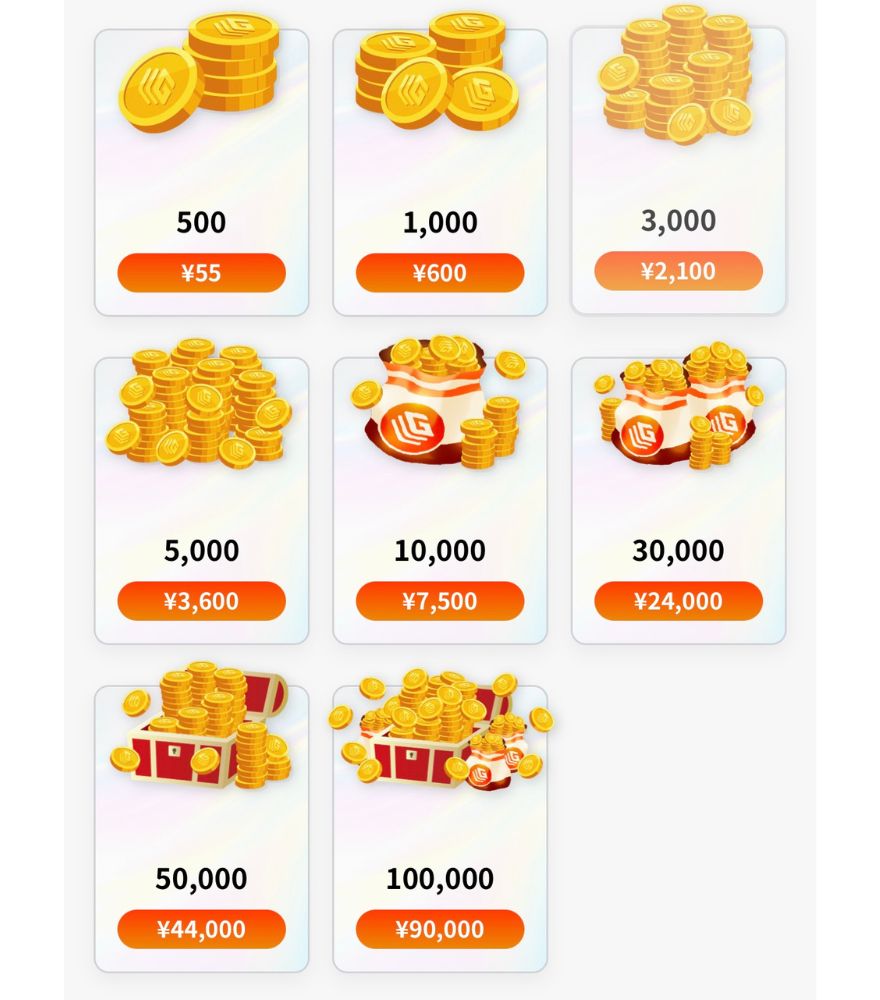Select the 30,000 coin package card
The height and width of the screenshot is (1000, 880).
[x=678, y=490]
